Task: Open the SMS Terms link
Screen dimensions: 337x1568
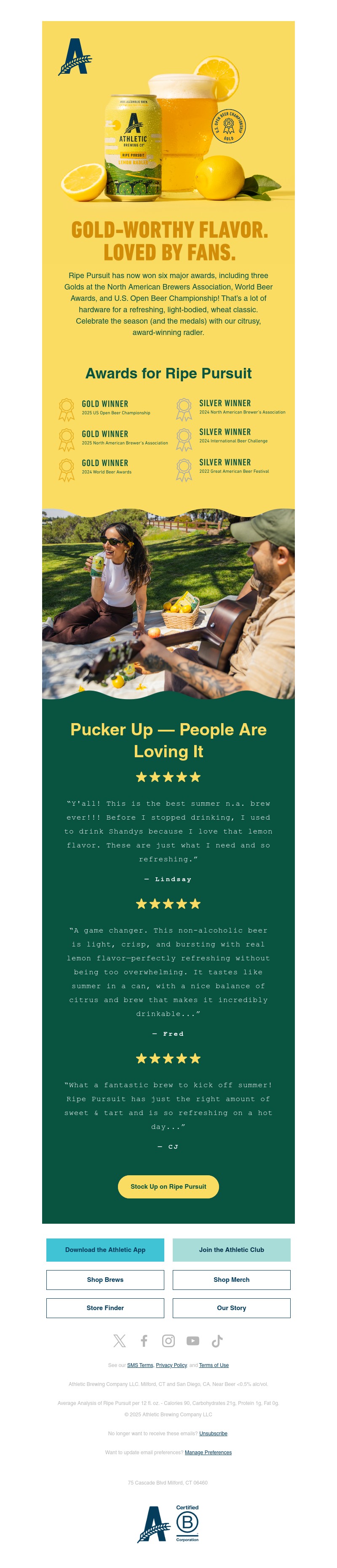Action: coord(140,1365)
